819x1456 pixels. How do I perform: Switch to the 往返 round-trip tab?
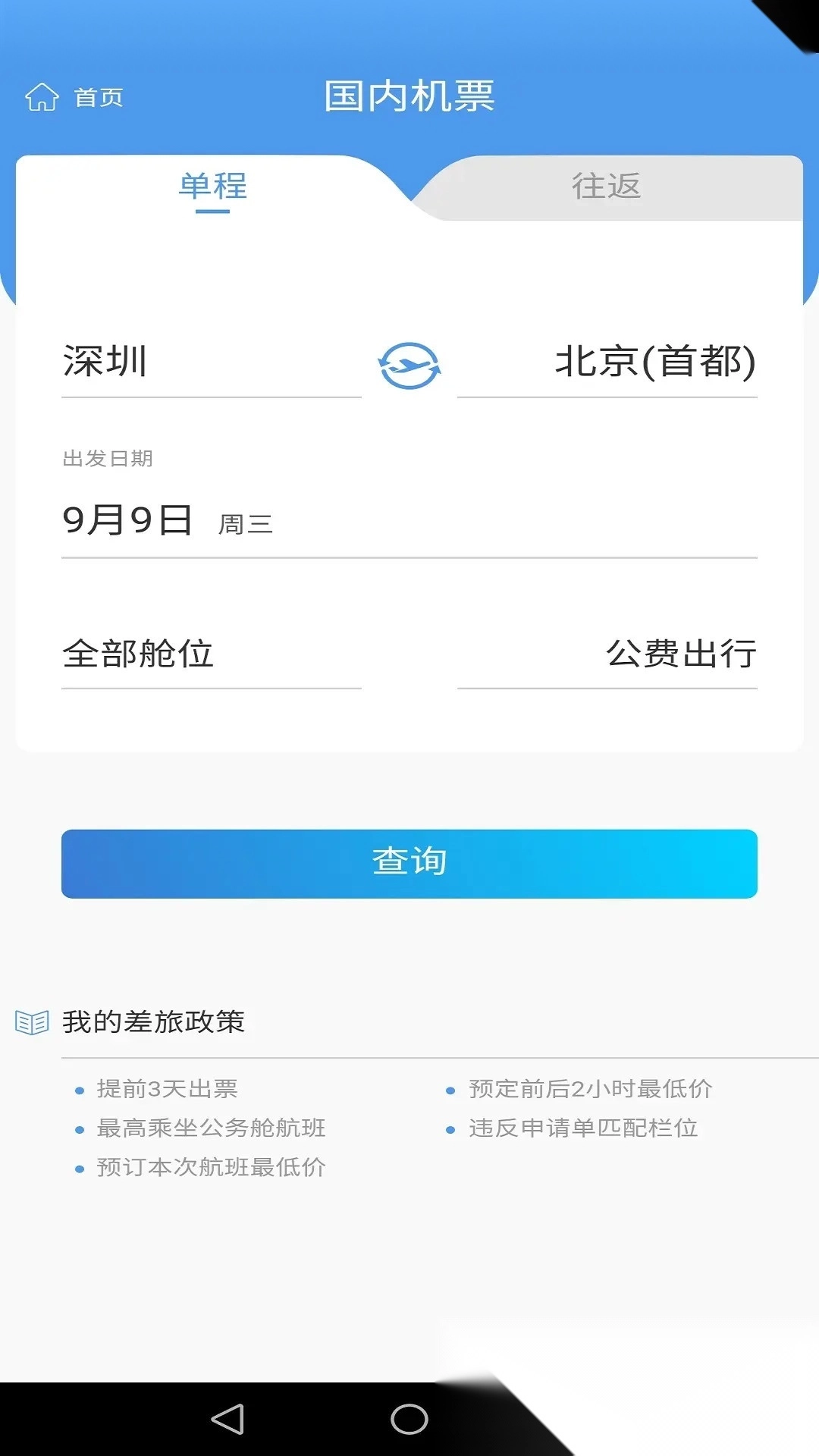point(606,187)
